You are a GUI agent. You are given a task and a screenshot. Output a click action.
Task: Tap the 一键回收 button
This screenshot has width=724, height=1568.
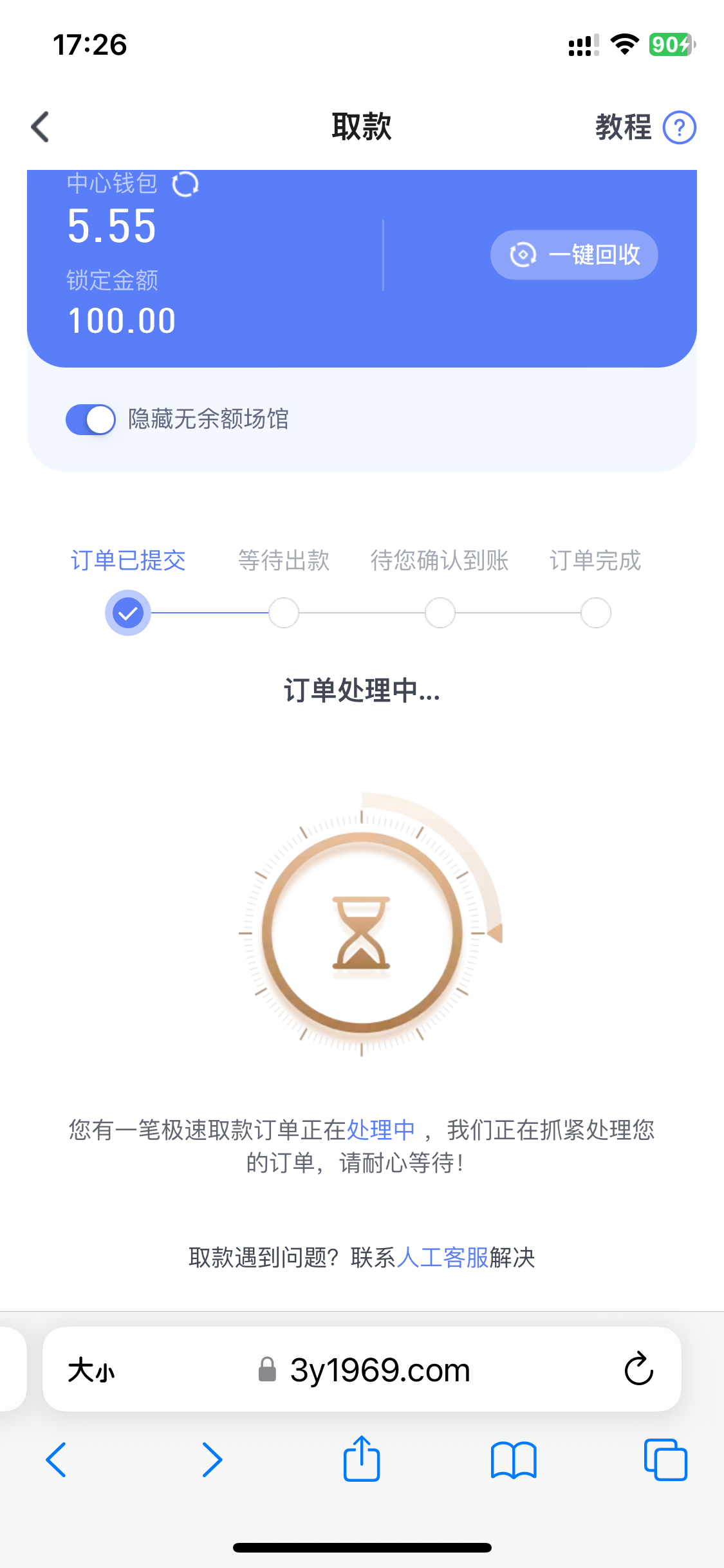pos(574,255)
